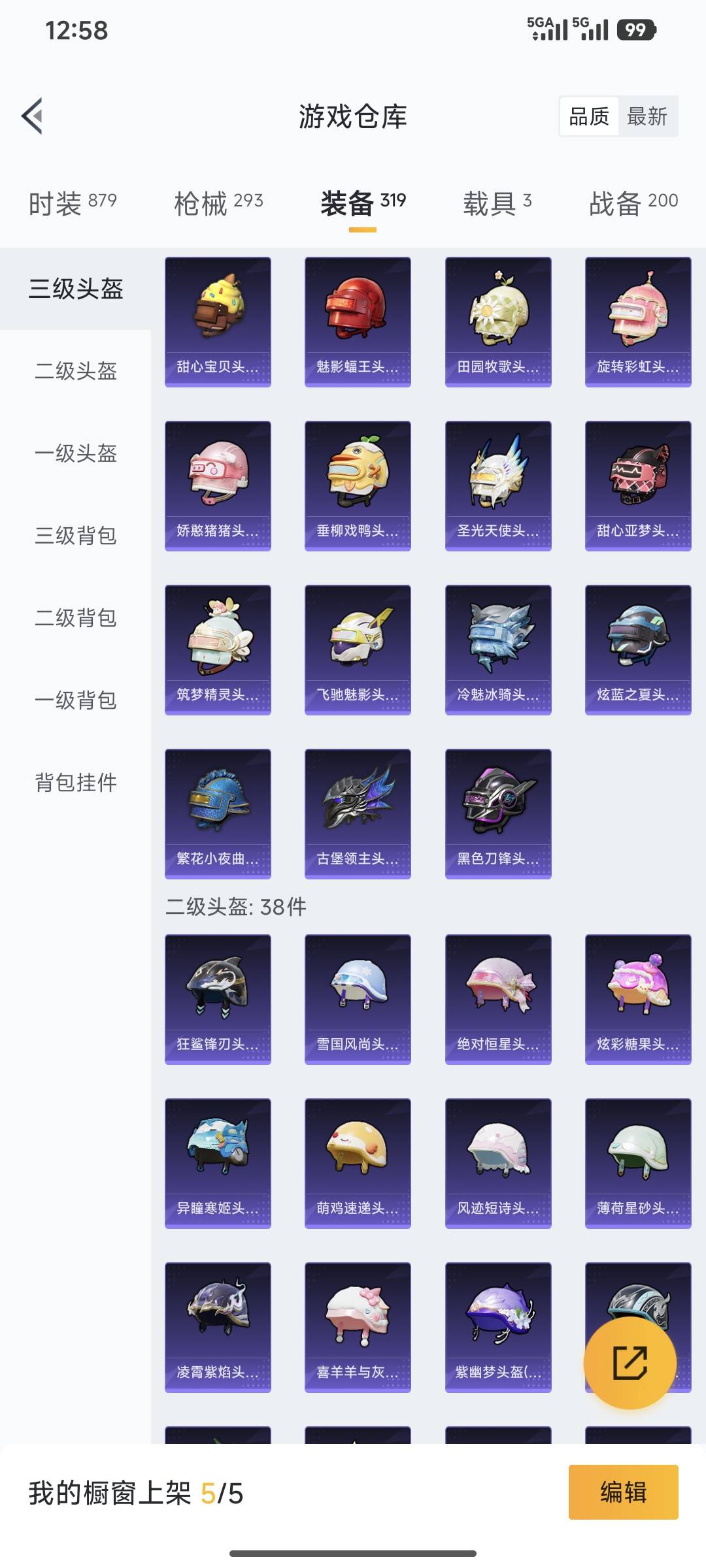Open the 甜心宝贝 helmet item
Image resolution: width=706 pixels, height=1568 pixels.
[218, 321]
